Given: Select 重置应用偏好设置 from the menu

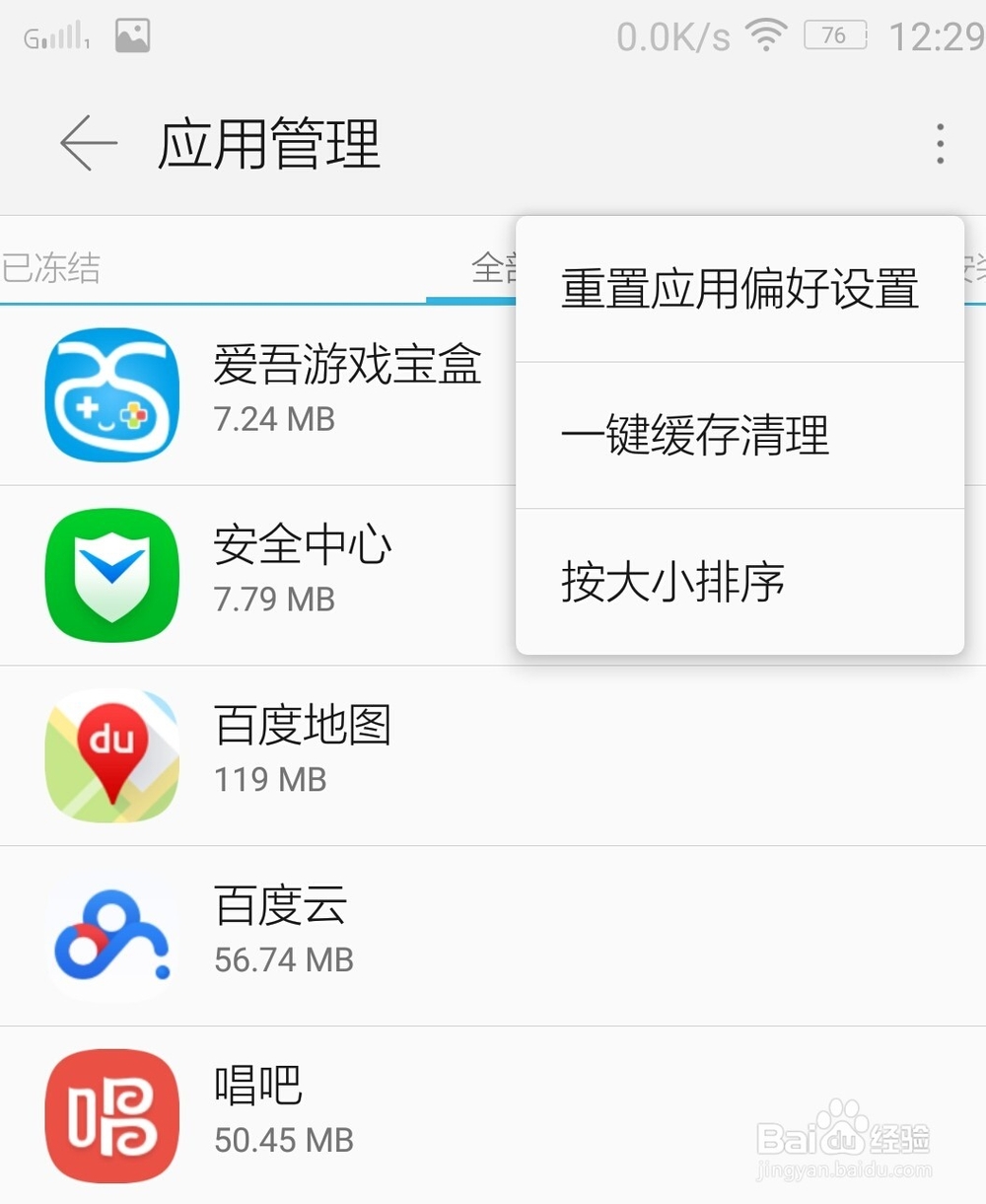Looking at the screenshot, I should click(739, 286).
